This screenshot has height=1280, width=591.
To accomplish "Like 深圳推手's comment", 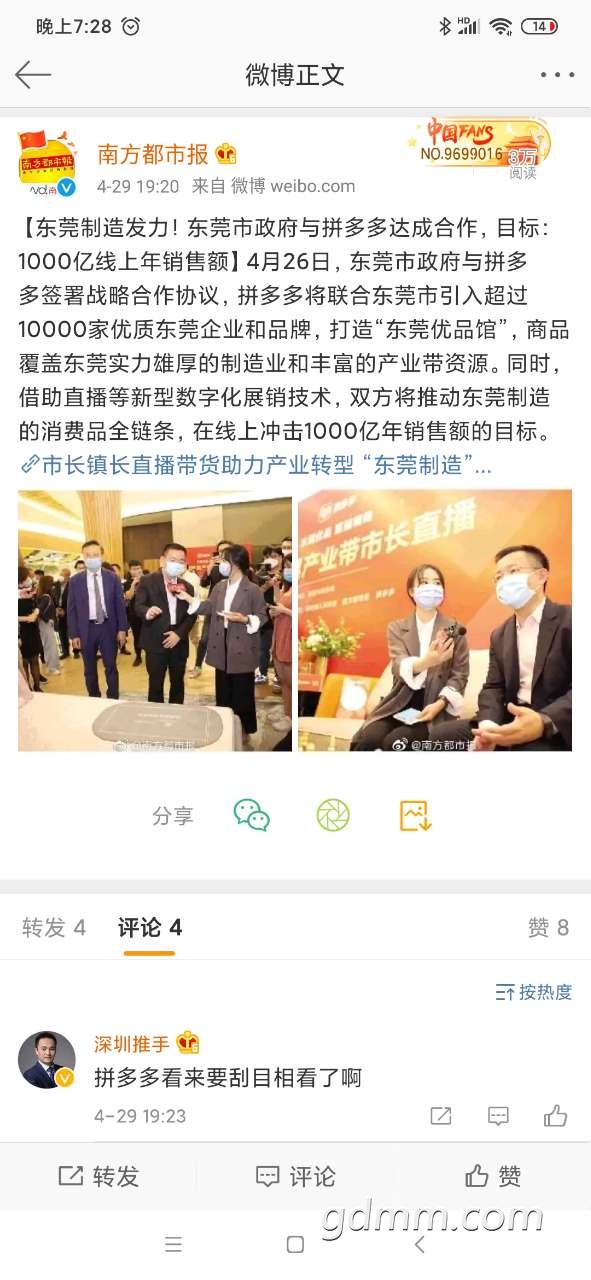I will click(556, 1116).
